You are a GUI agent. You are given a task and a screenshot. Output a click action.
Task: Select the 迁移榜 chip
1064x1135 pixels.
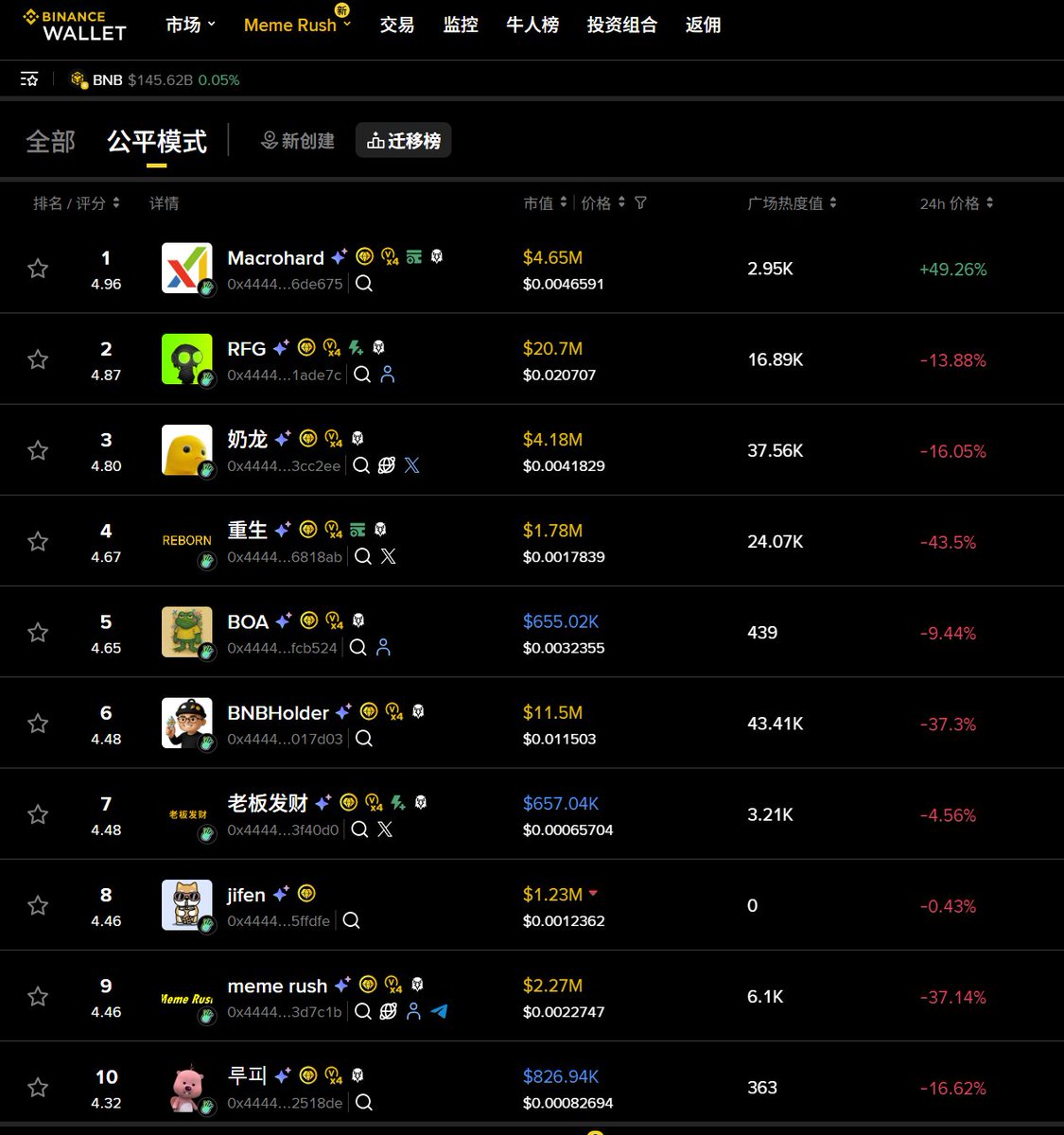coord(404,141)
